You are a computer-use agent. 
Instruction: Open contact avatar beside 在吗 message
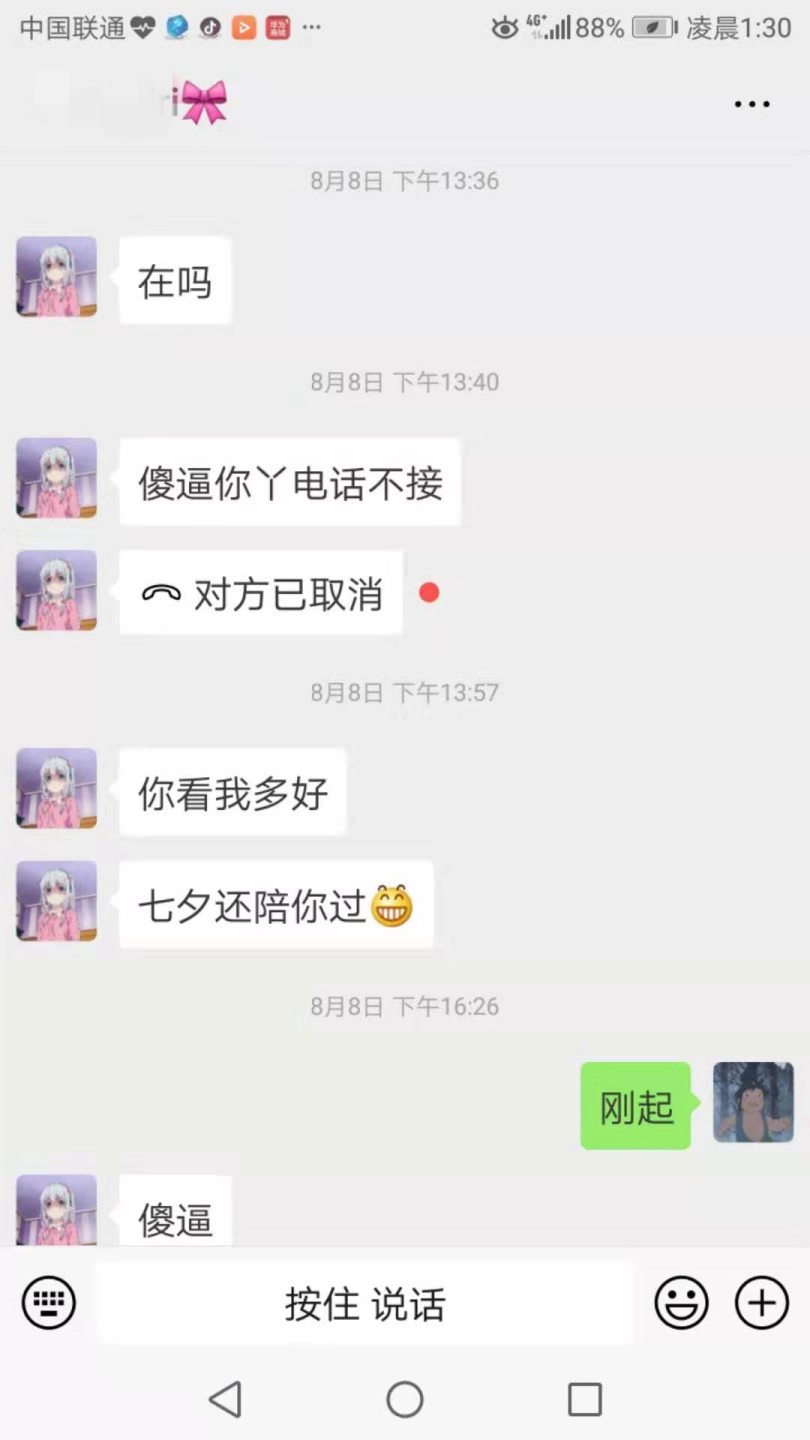[57, 277]
